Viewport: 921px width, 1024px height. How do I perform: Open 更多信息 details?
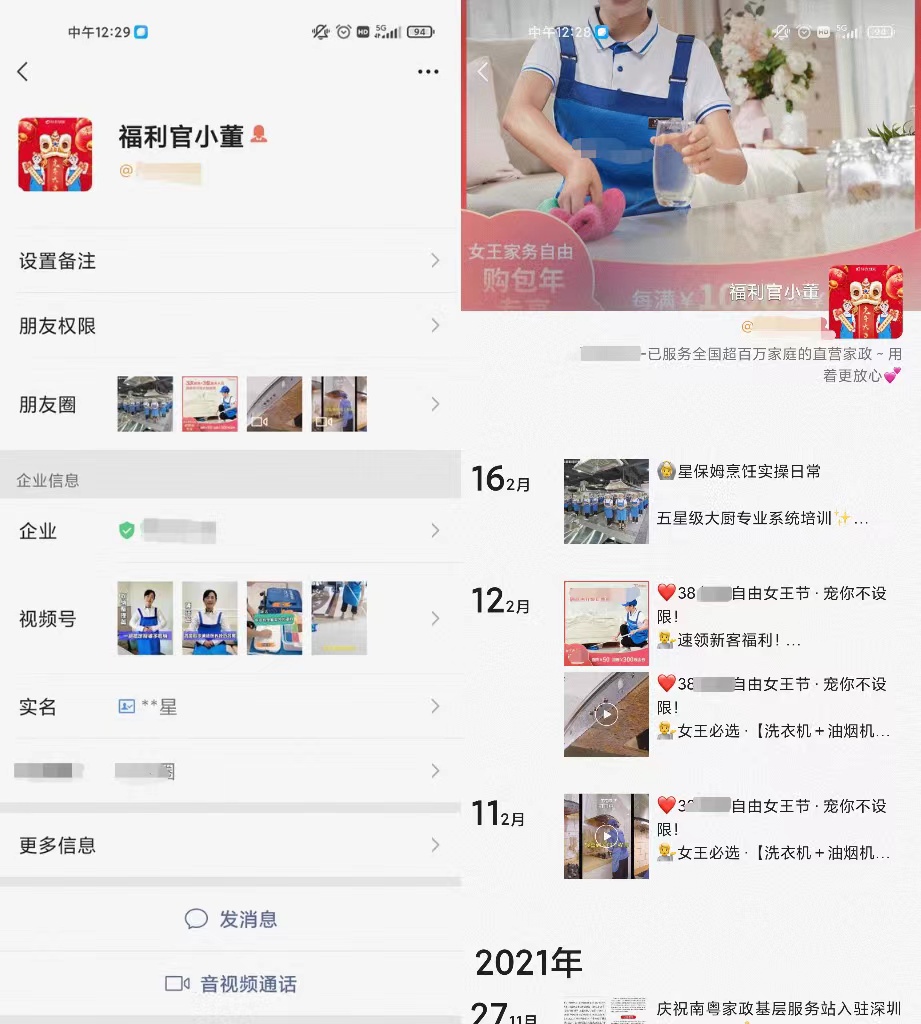tap(230, 845)
